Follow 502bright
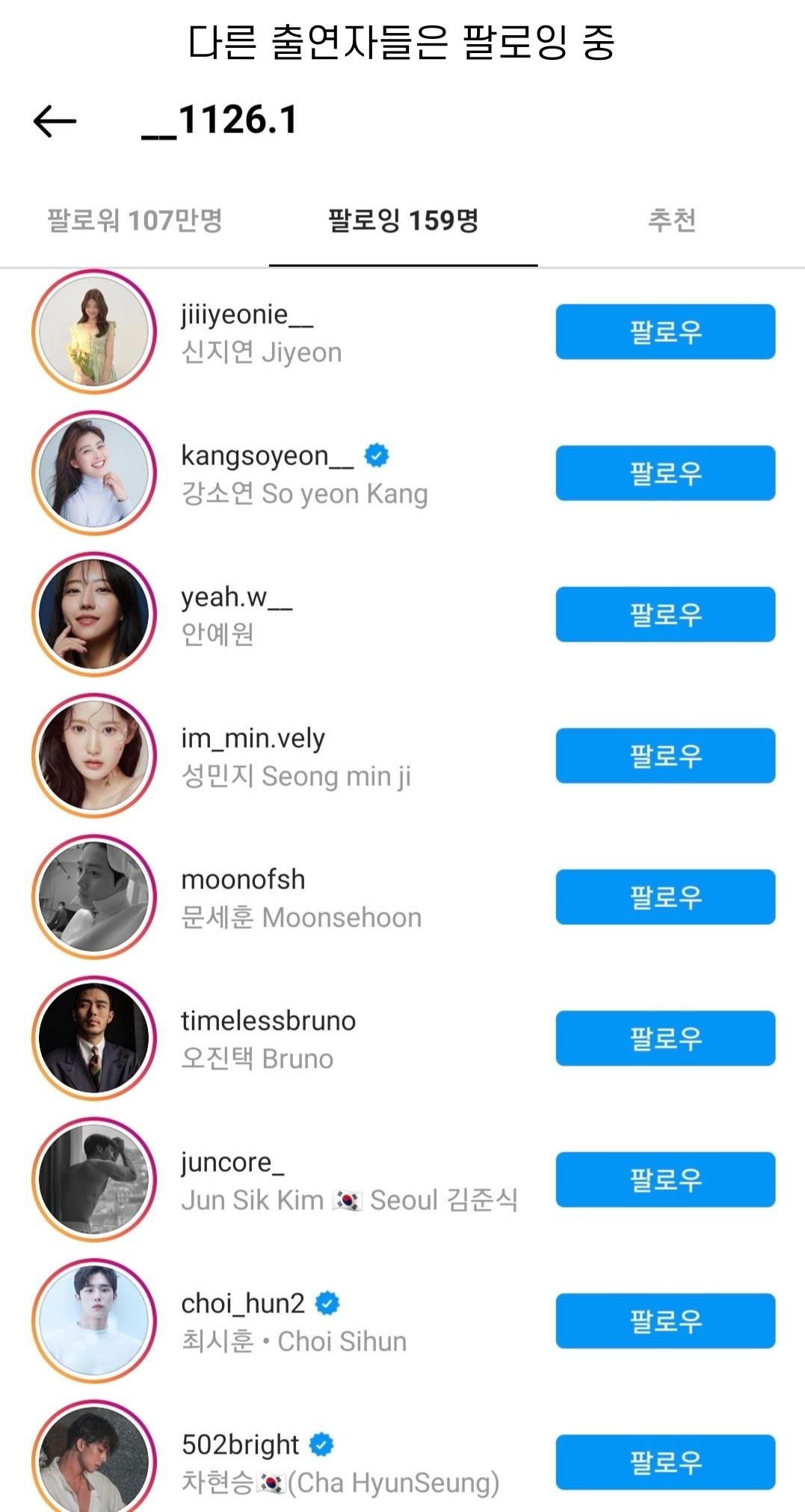This screenshot has width=805, height=1512. point(664,1462)
